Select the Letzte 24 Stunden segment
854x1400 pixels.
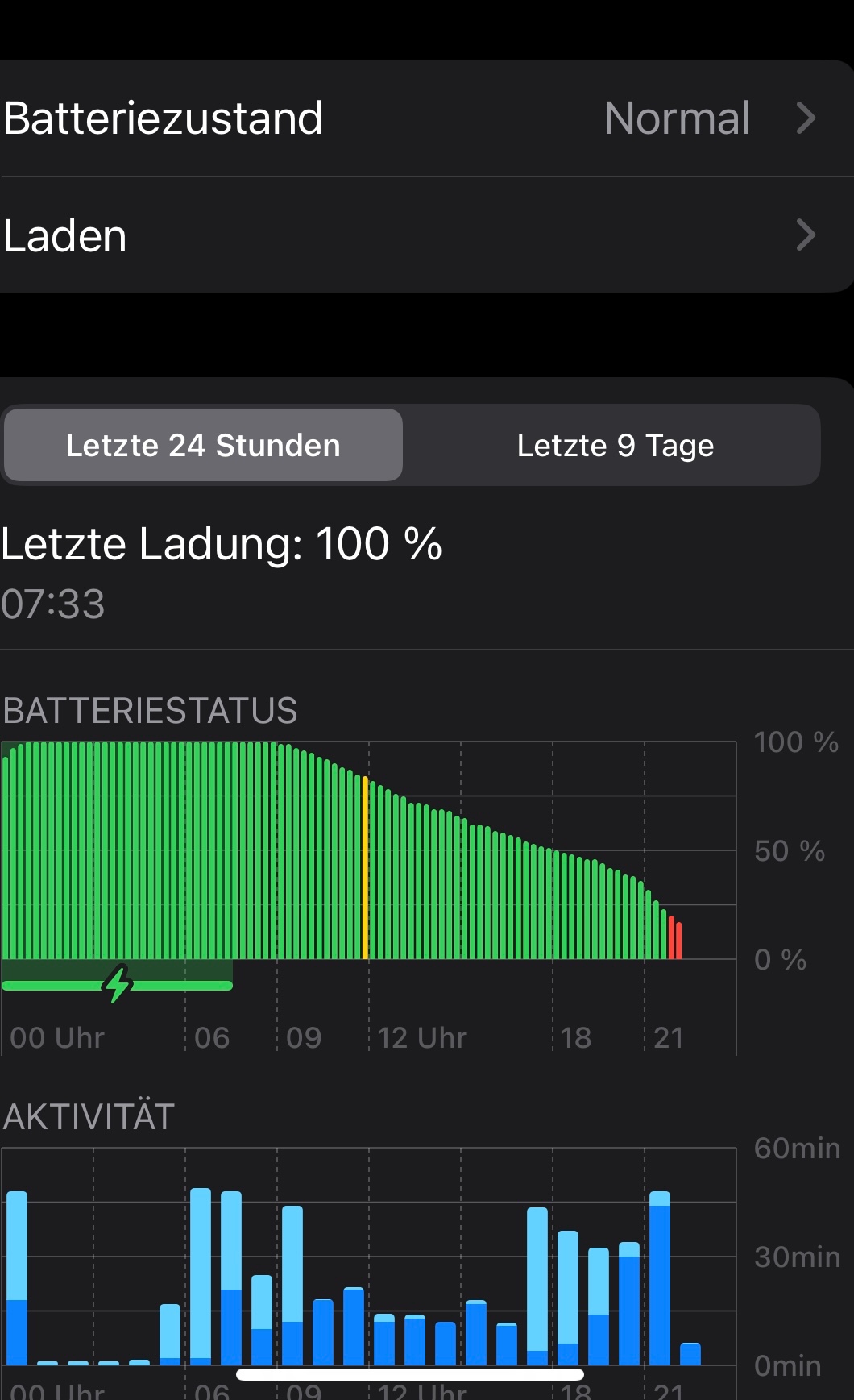(203, 446)
